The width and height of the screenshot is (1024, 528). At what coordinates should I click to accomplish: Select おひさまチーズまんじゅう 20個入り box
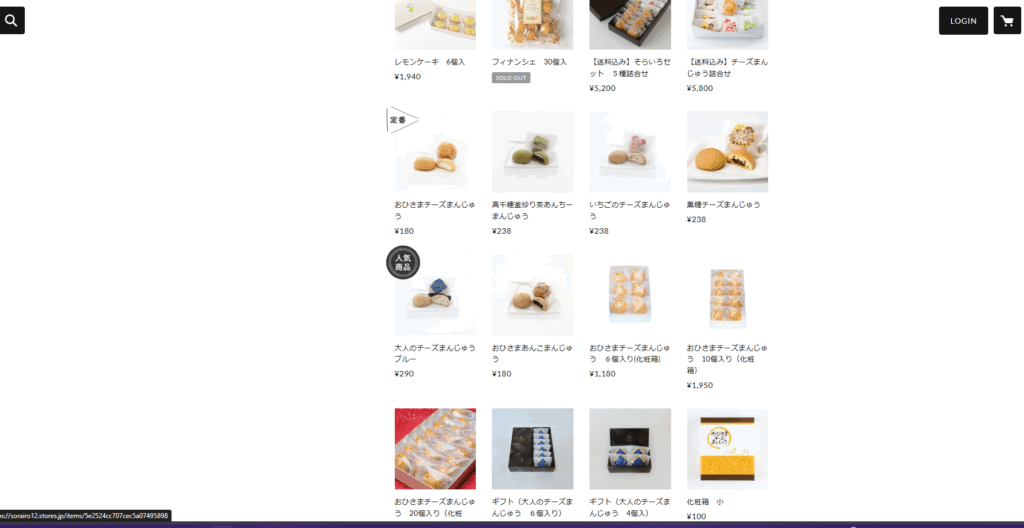[x=435, y=449]
